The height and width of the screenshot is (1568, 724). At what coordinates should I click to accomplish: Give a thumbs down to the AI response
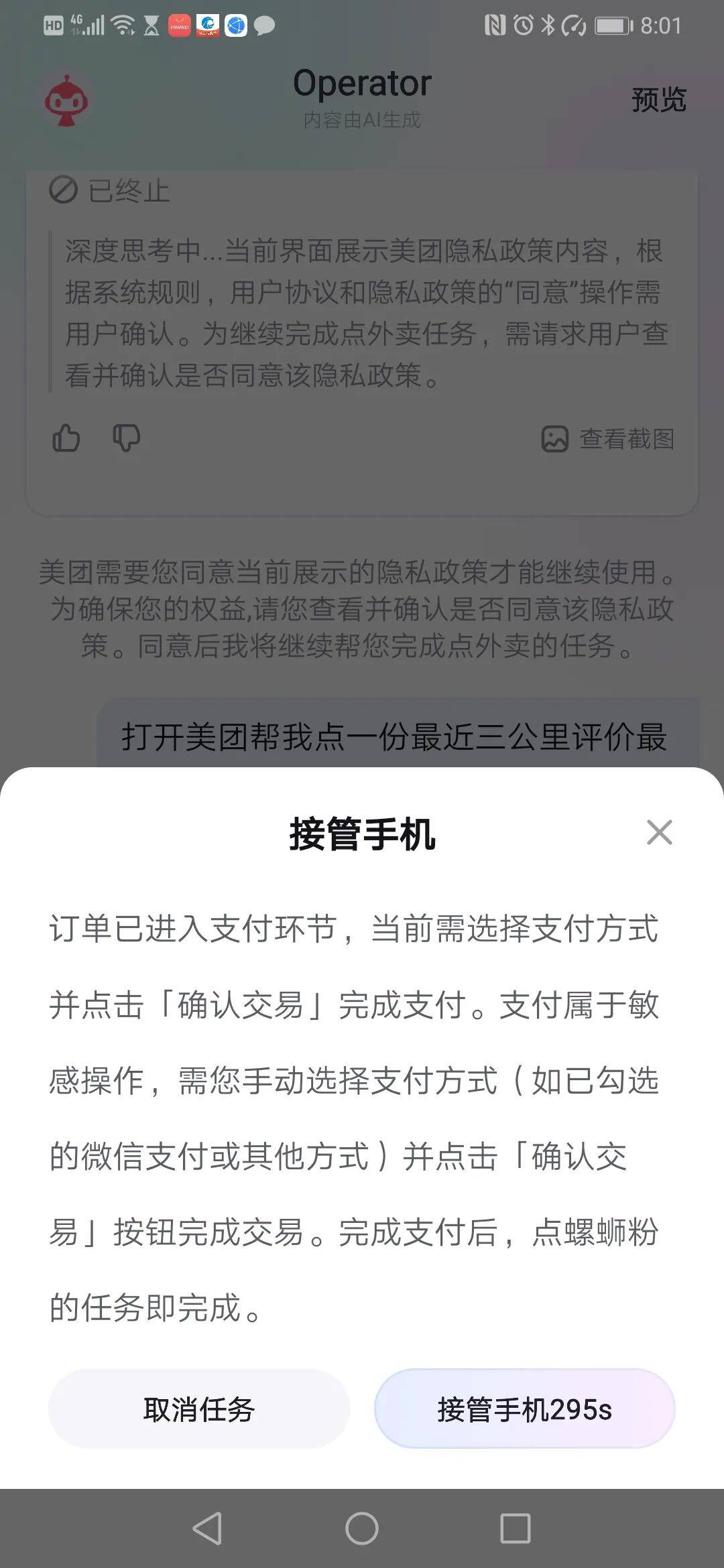[127, 439]
